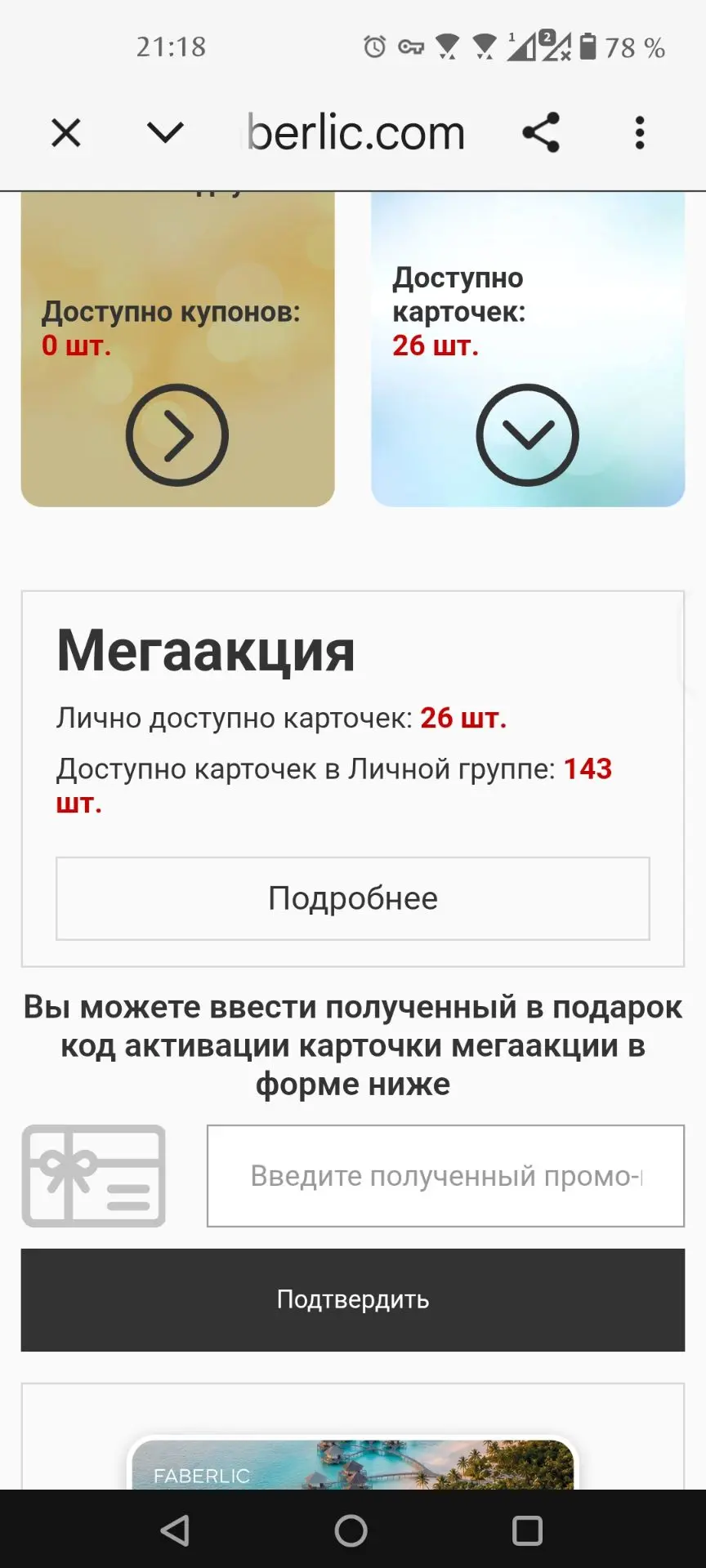
Task: Go back using system navigation
Action: pyautogui.click(x=175, y=1530)
